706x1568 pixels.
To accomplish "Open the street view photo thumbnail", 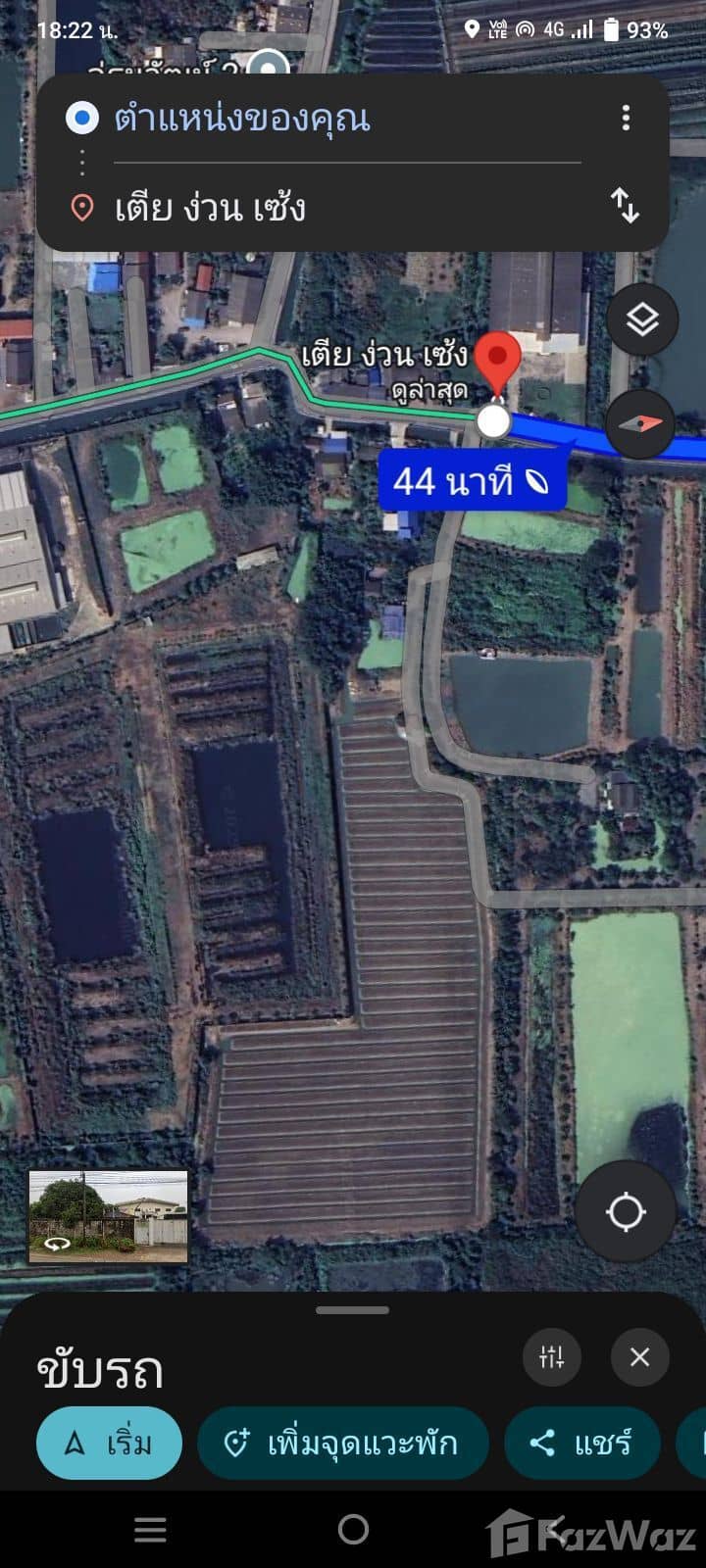I will point(106,1213).
